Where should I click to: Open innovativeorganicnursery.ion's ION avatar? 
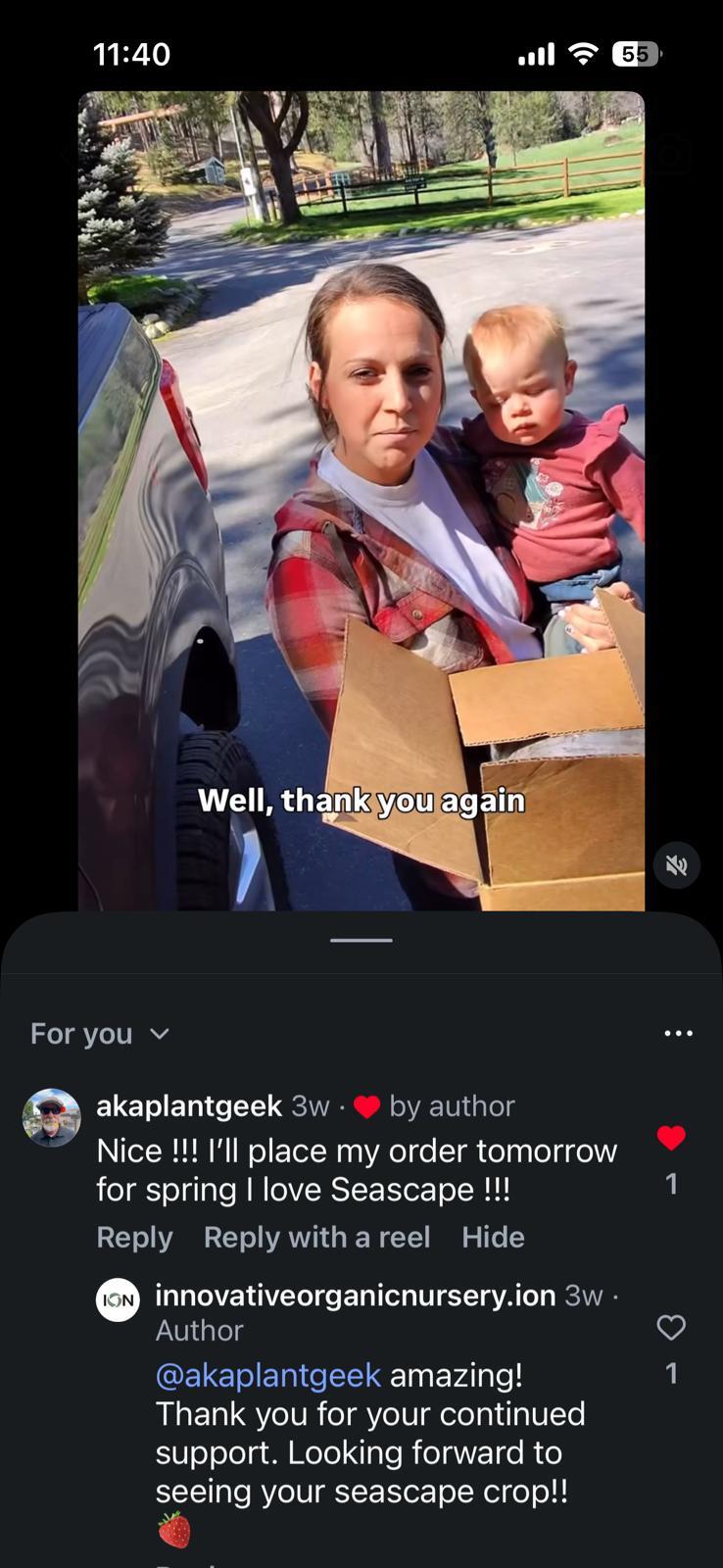[x=118, y=1300]
